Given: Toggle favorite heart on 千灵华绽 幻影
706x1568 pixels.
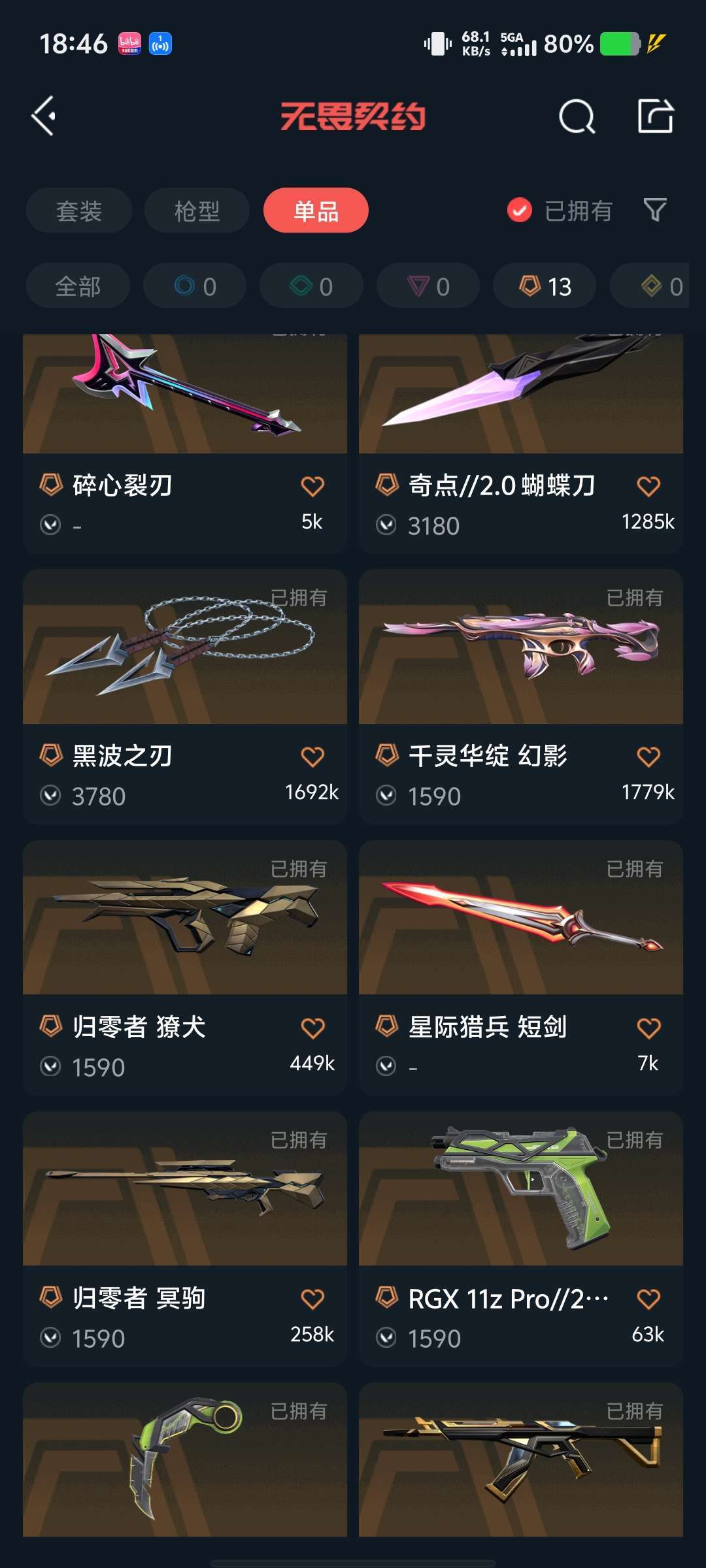Looking at the screenshot, I should (648, 756).
